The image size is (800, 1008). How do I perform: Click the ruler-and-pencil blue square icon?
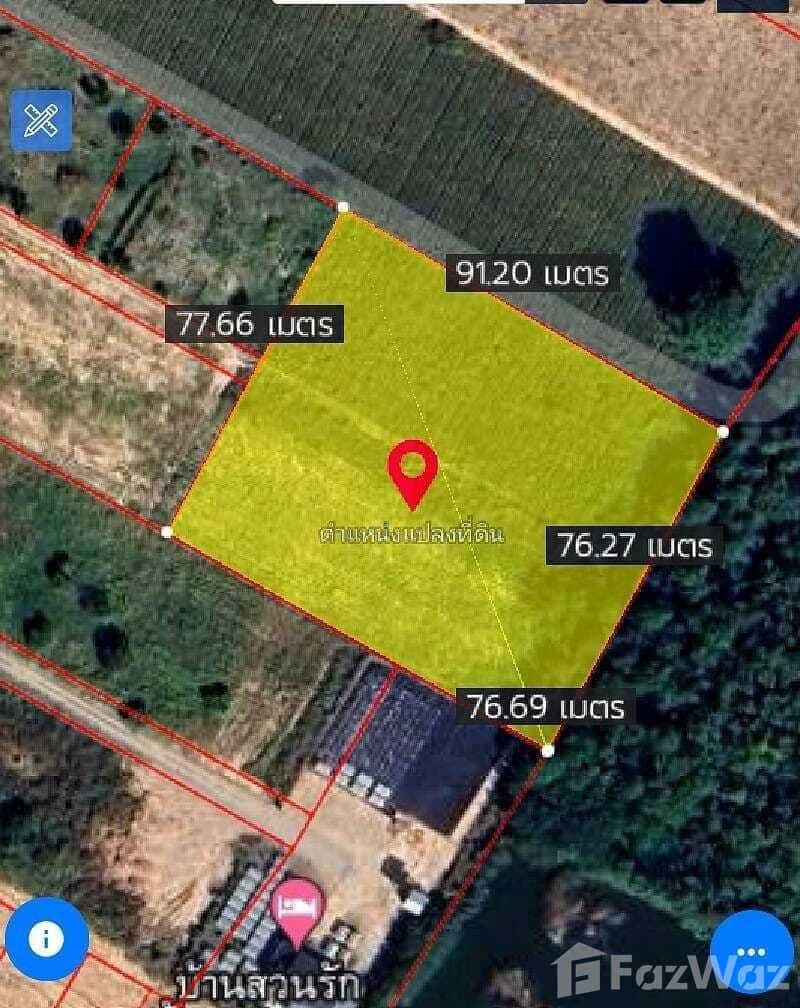tap(40, 119)
